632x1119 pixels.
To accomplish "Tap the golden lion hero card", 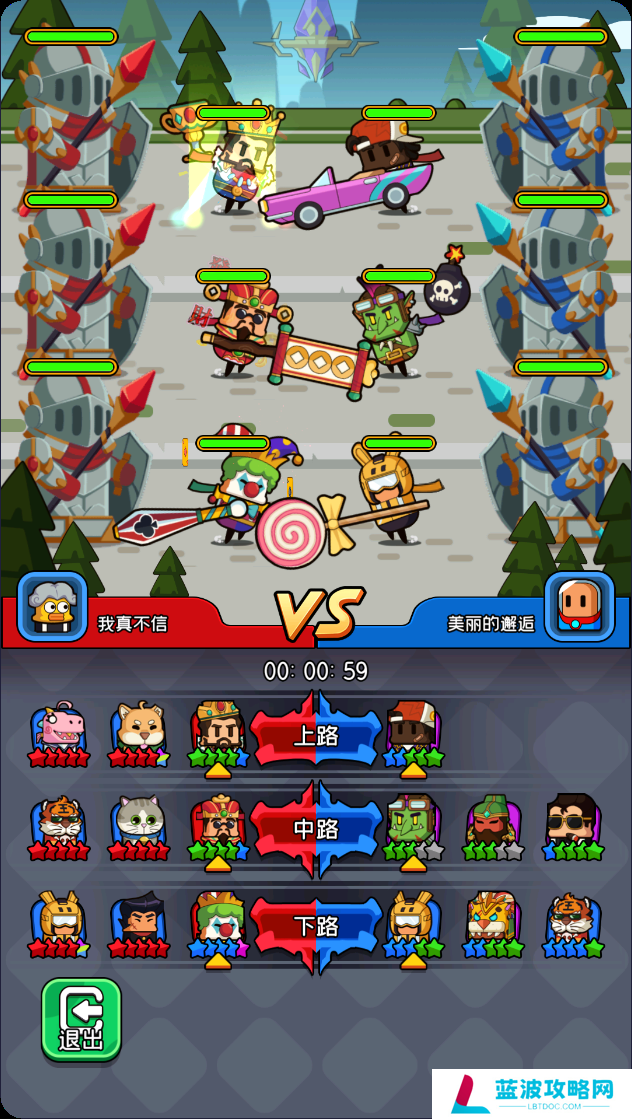I will pos(493,923).
